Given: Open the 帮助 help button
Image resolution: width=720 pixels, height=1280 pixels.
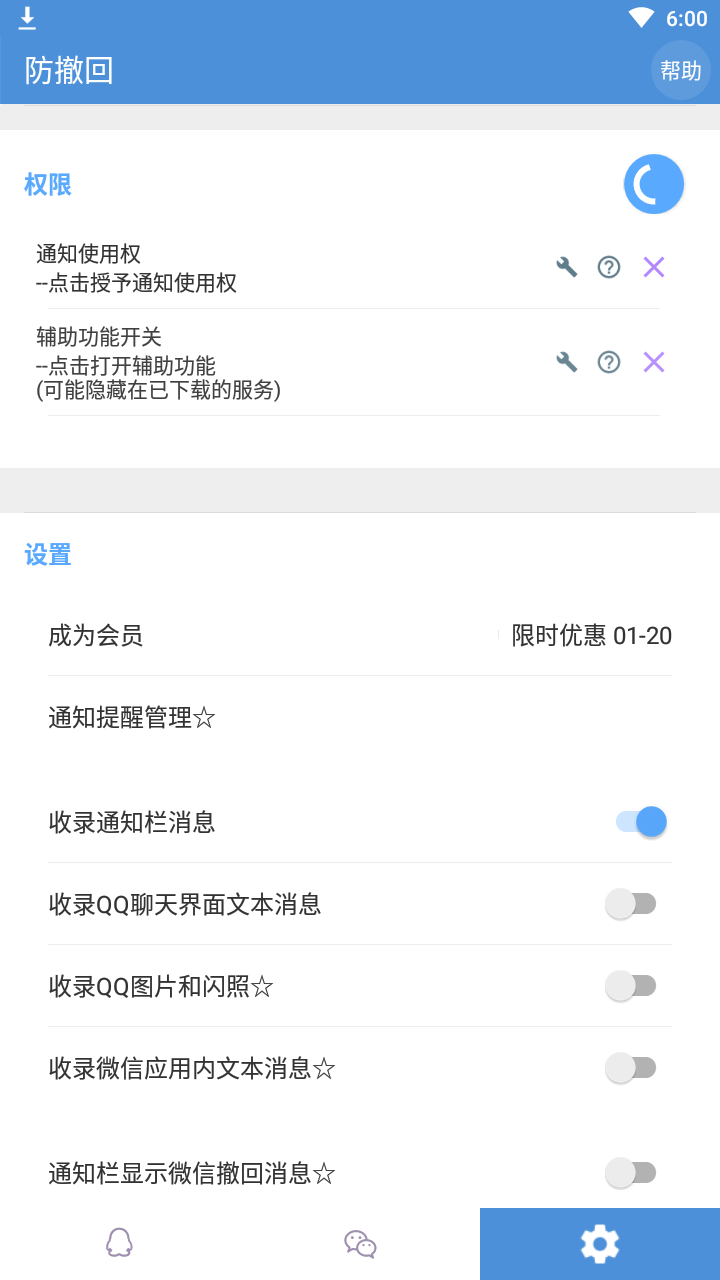Looking at the screenshot, I should pyautogui.click(x=681, y=70).
